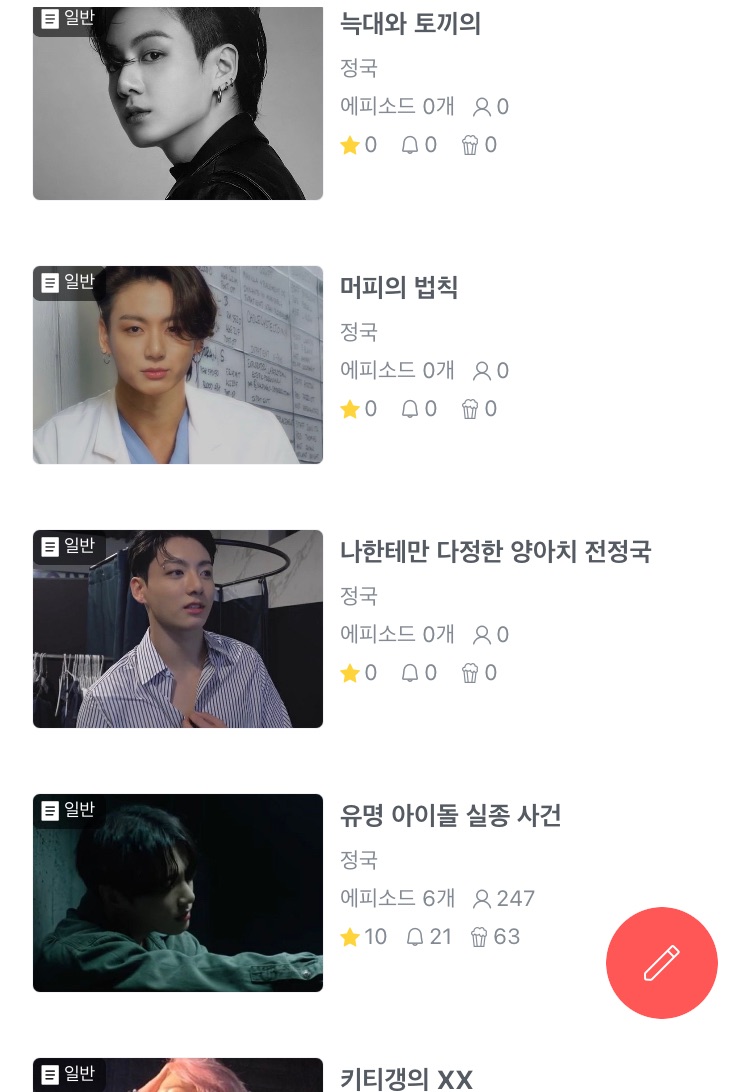Open the story 유명 아이돌 실종 사건
750x1092 pixels.
[450, 816]
